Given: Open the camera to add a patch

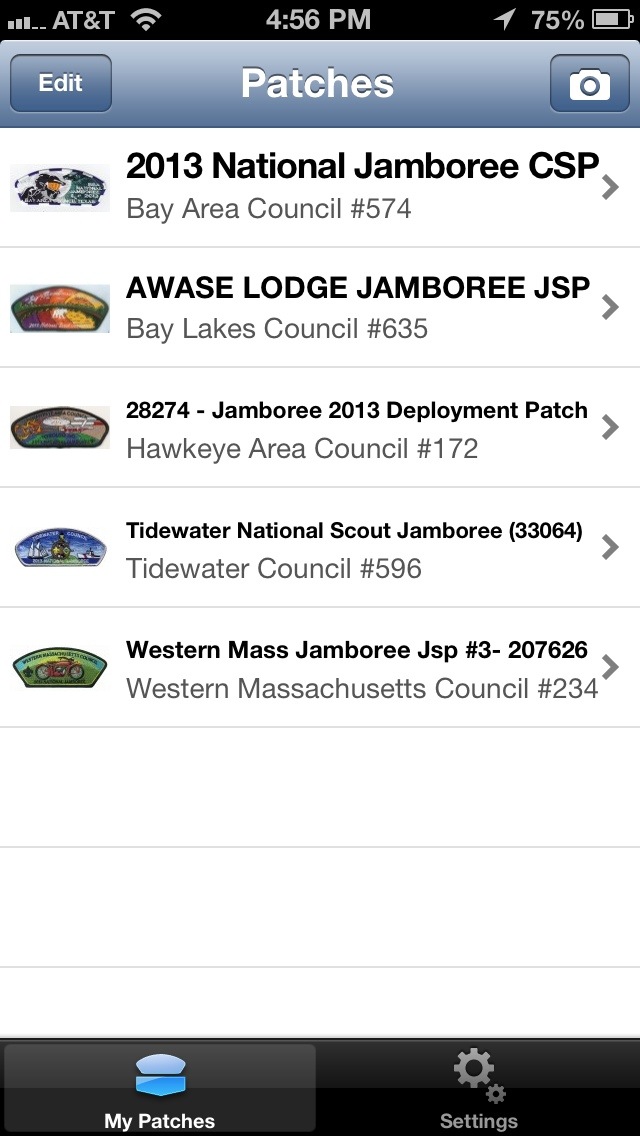Looking at the screenshot, I should coord(589,83).
